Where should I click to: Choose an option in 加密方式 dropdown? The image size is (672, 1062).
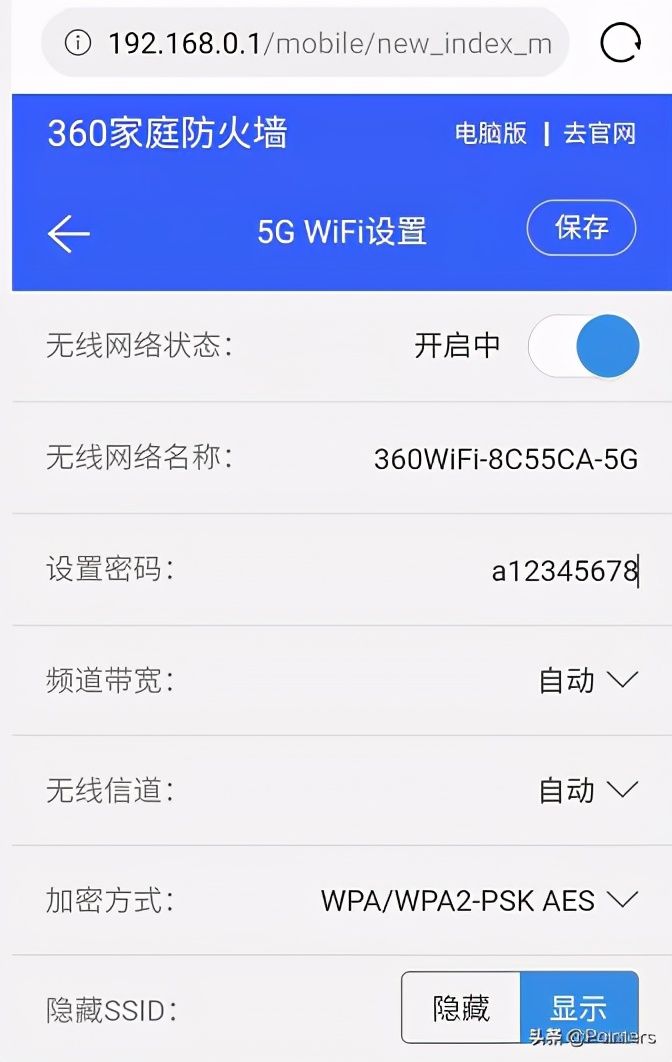pos(478,901)
